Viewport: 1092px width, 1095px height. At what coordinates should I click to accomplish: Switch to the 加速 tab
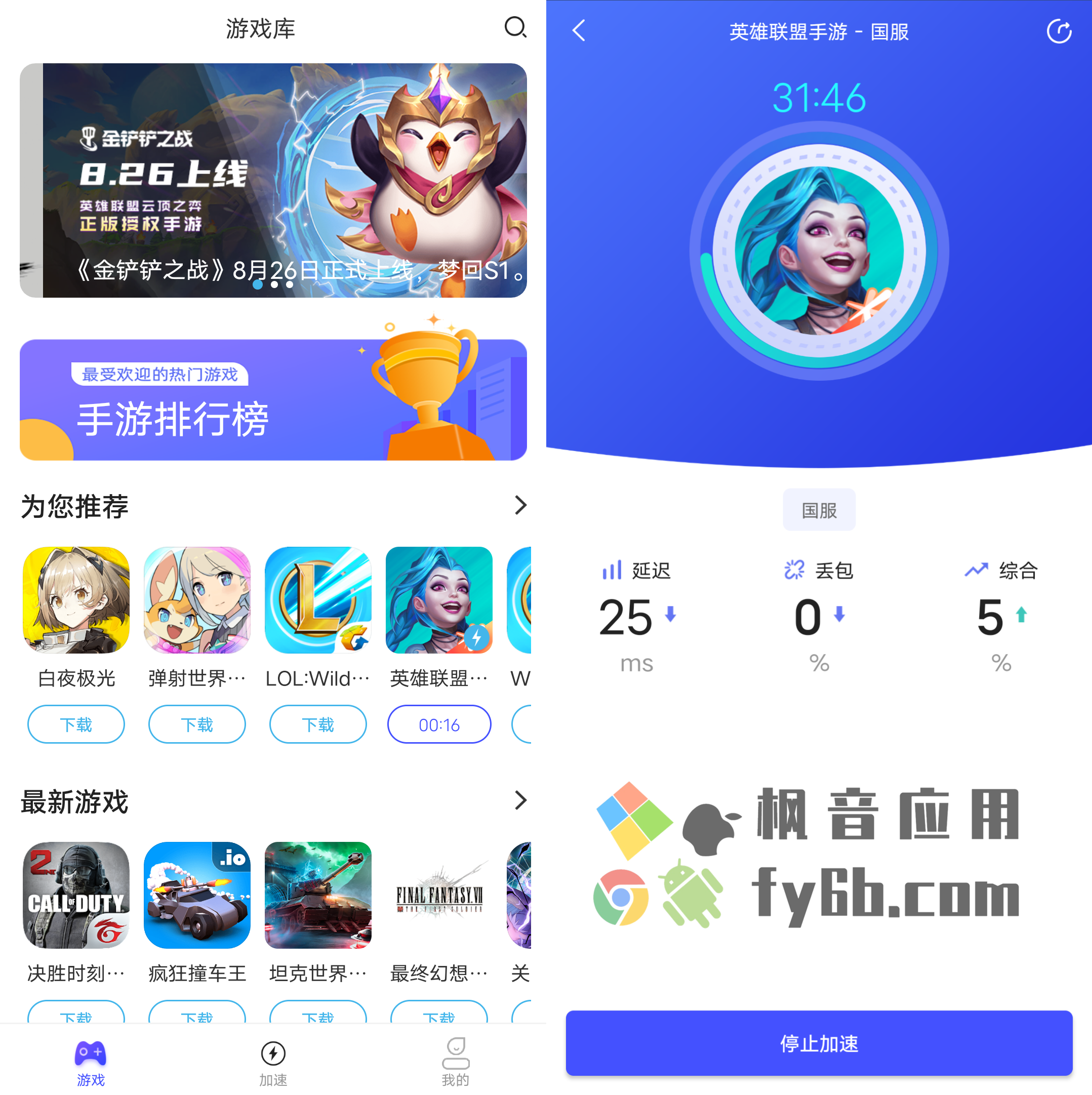pyautogui.click(x=273, y=1062)
